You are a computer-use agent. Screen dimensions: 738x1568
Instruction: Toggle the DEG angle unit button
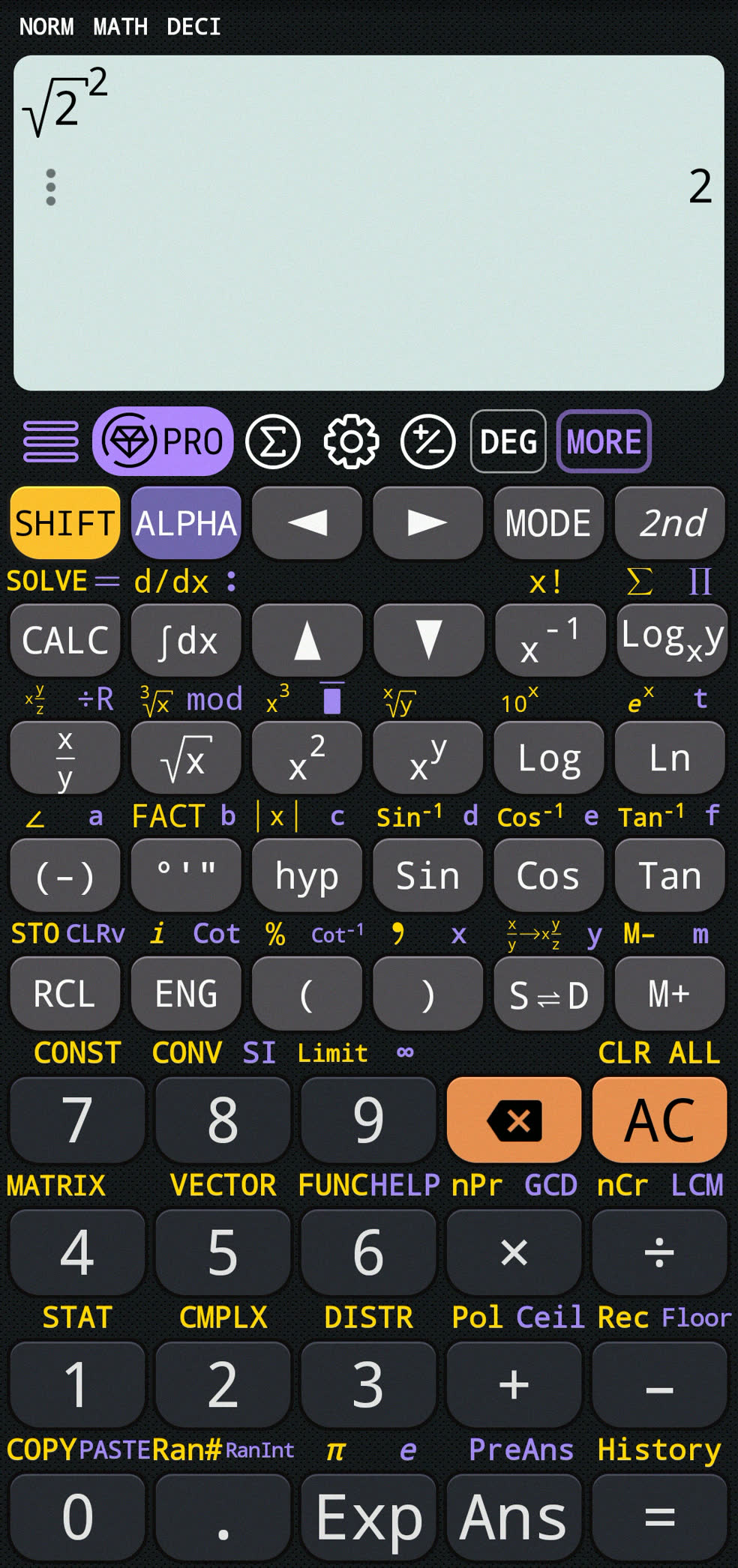[508, 441]
